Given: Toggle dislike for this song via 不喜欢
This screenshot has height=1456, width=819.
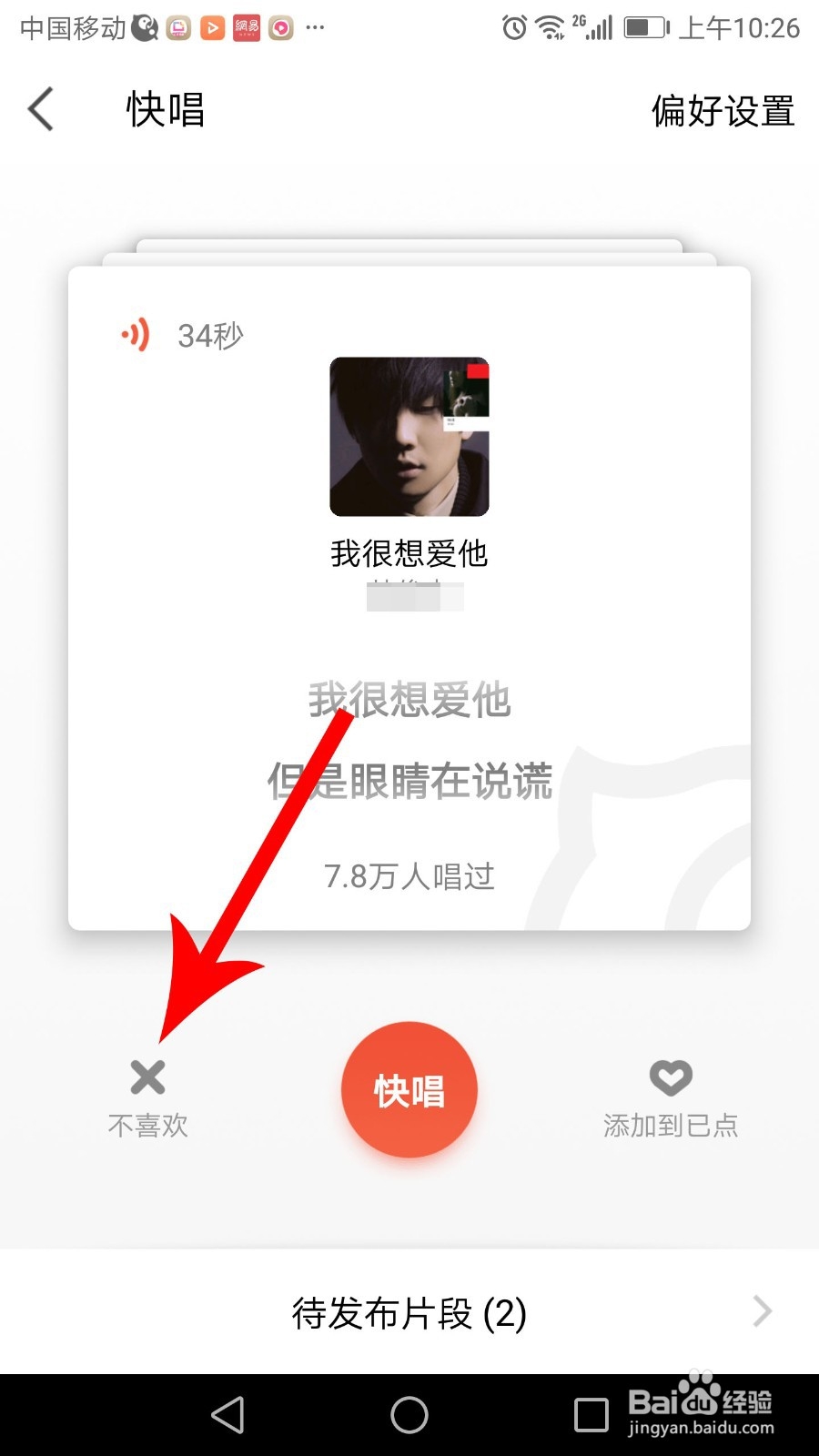Looking at the screenshot, I should coord(148,1126).
